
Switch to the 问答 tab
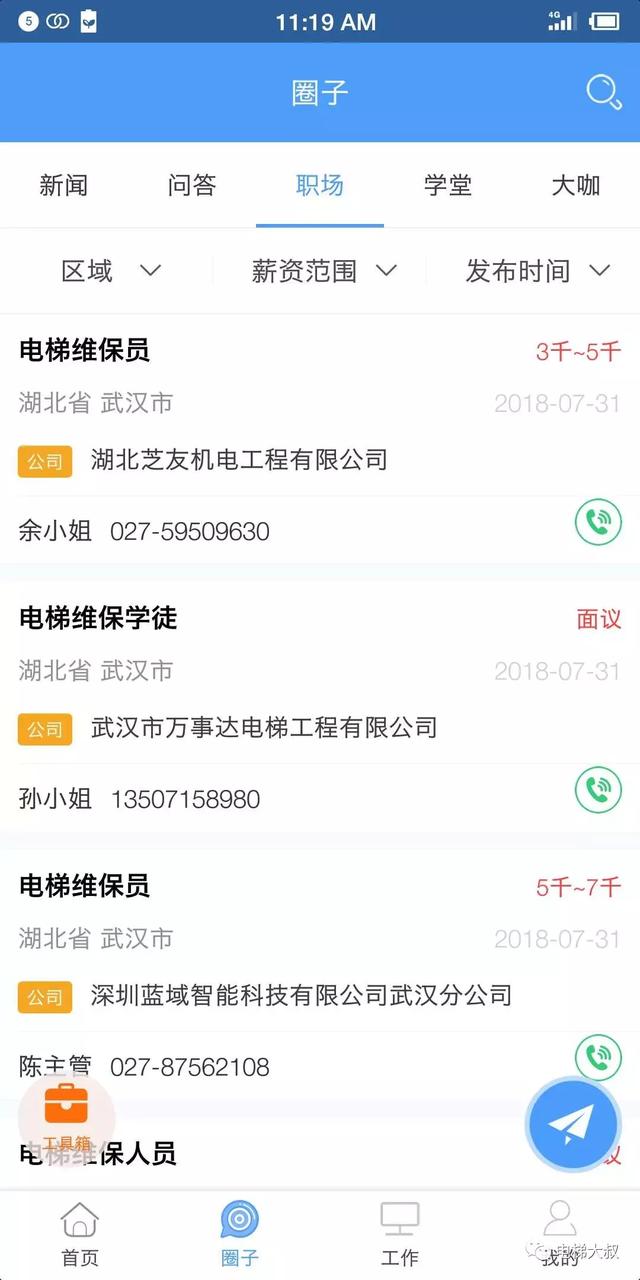pyautogui.click(x=192, y=185)
